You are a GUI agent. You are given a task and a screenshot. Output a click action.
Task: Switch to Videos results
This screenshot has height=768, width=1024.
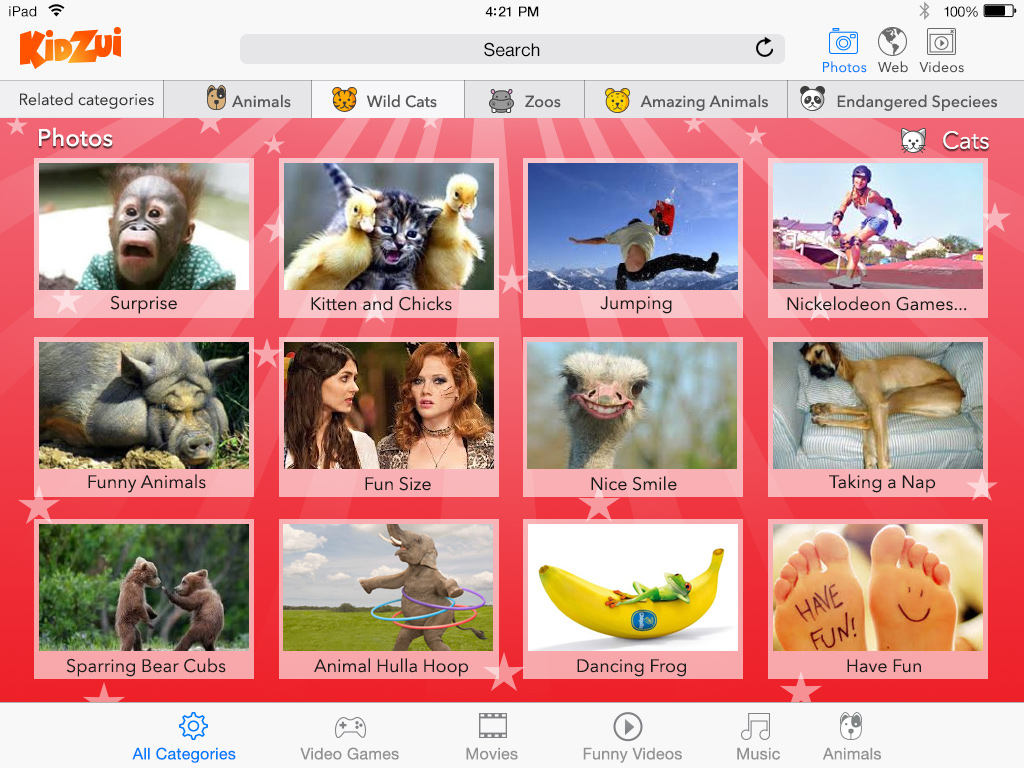tap(941, 51)
